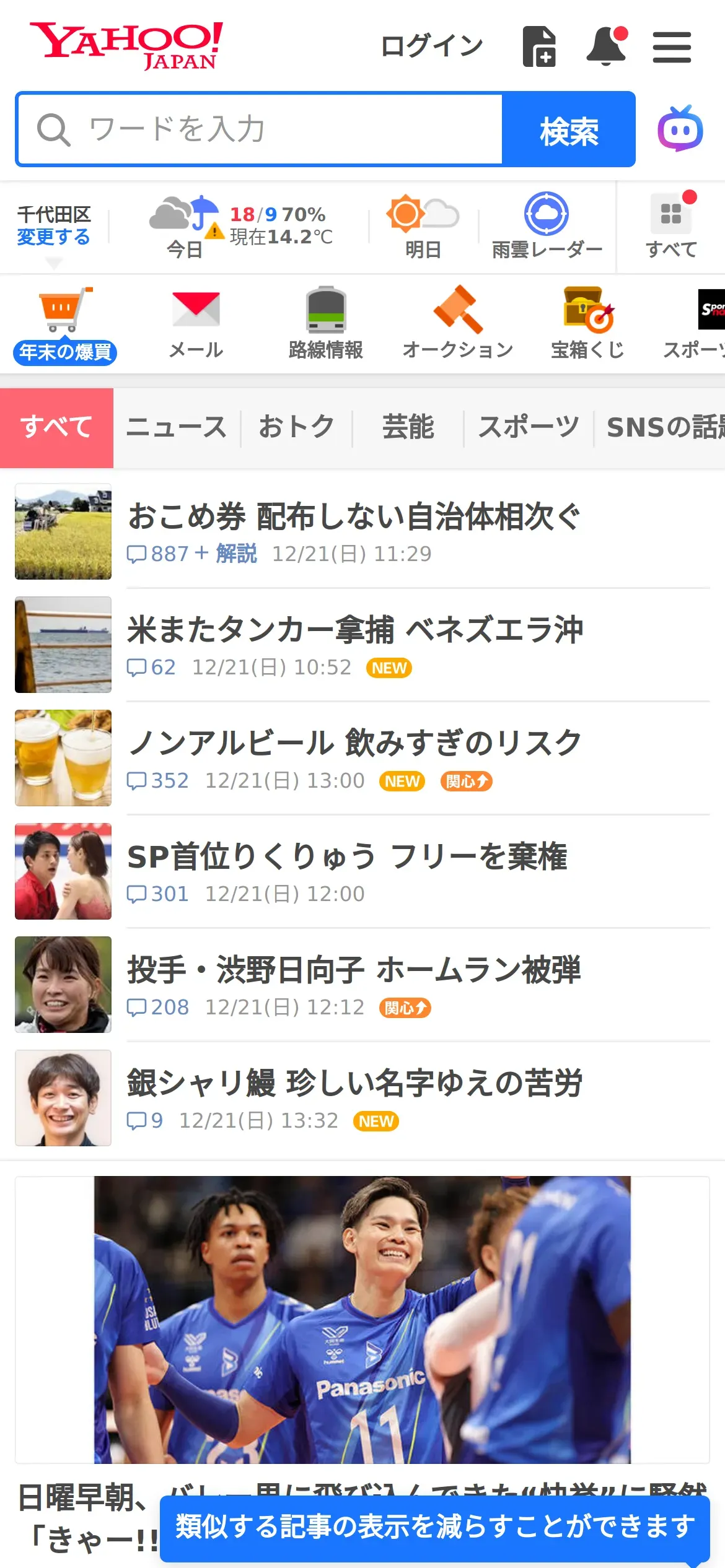The width and height of the screenshot is (725, 1568).
Task: Open the hamburger menu
Action: (672, 48)
